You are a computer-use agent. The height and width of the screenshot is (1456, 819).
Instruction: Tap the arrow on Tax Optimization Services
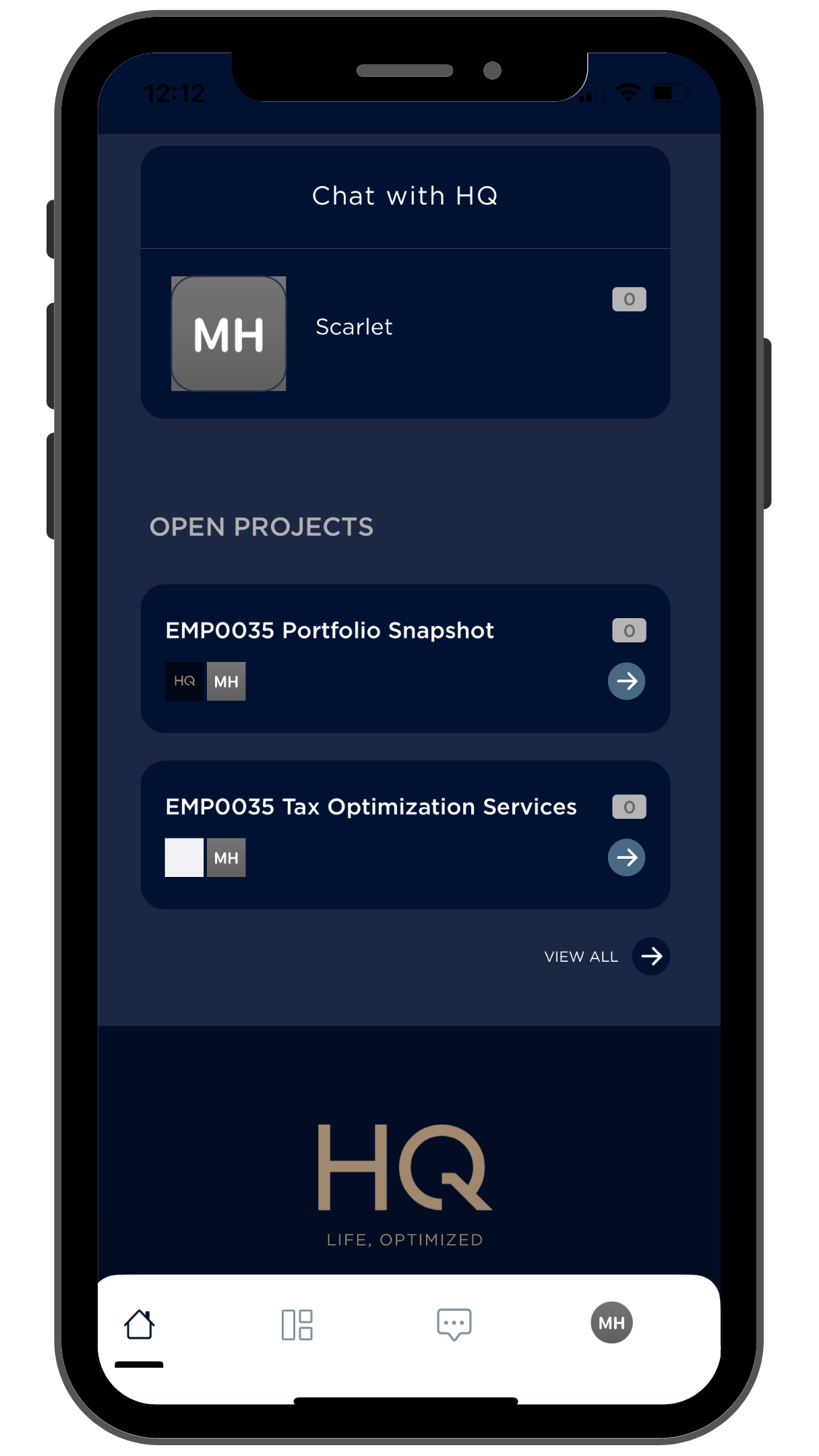point(626,857)
